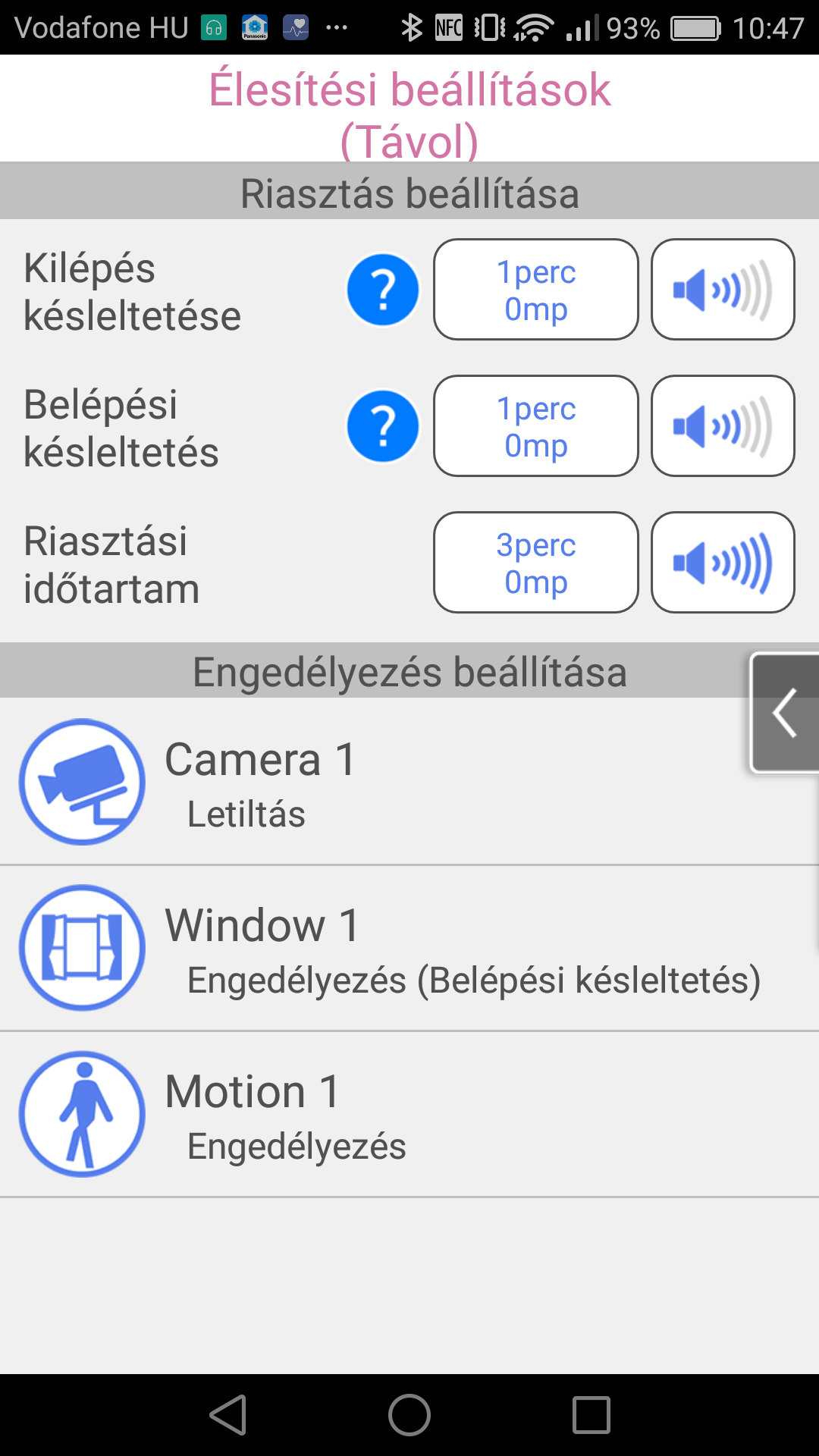Open Camera 1 enable settings
This screenshot has width=819, height=1456.
click(x=409, y=782)
